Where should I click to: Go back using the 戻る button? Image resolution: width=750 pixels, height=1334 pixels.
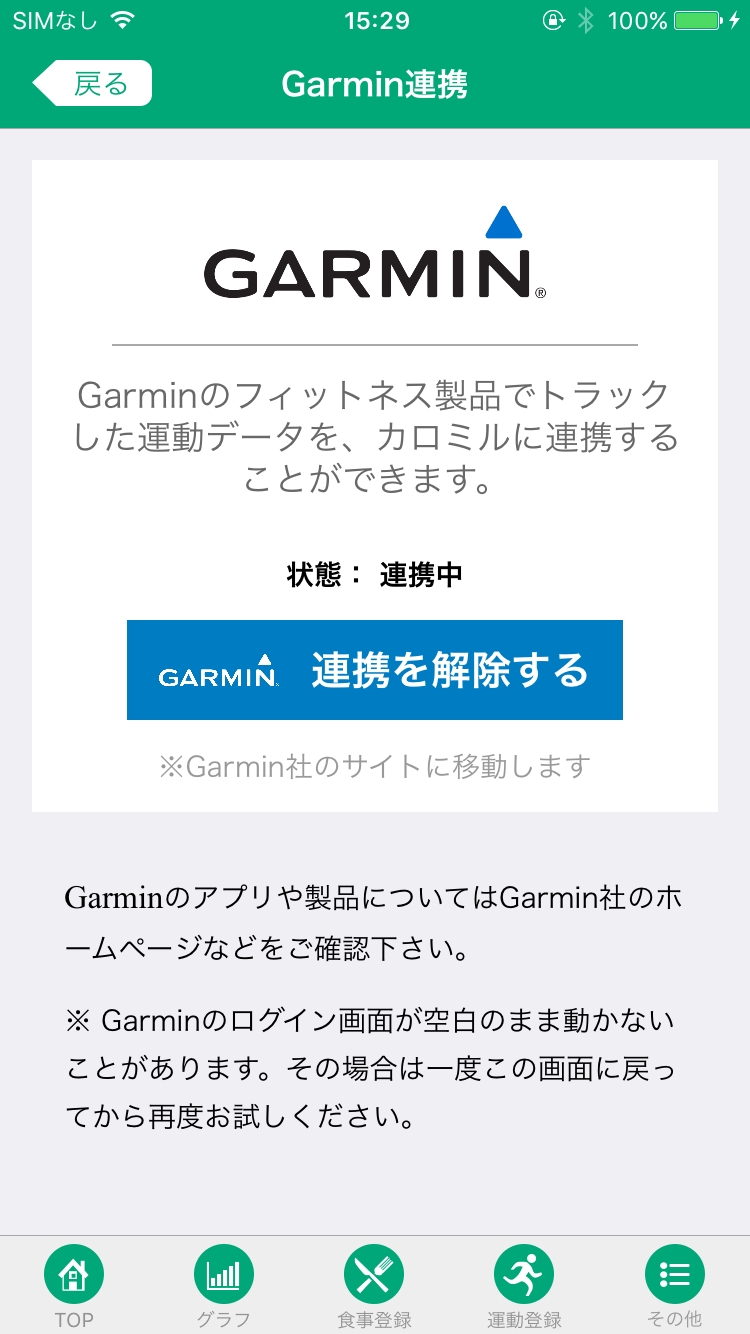[93, 84]
